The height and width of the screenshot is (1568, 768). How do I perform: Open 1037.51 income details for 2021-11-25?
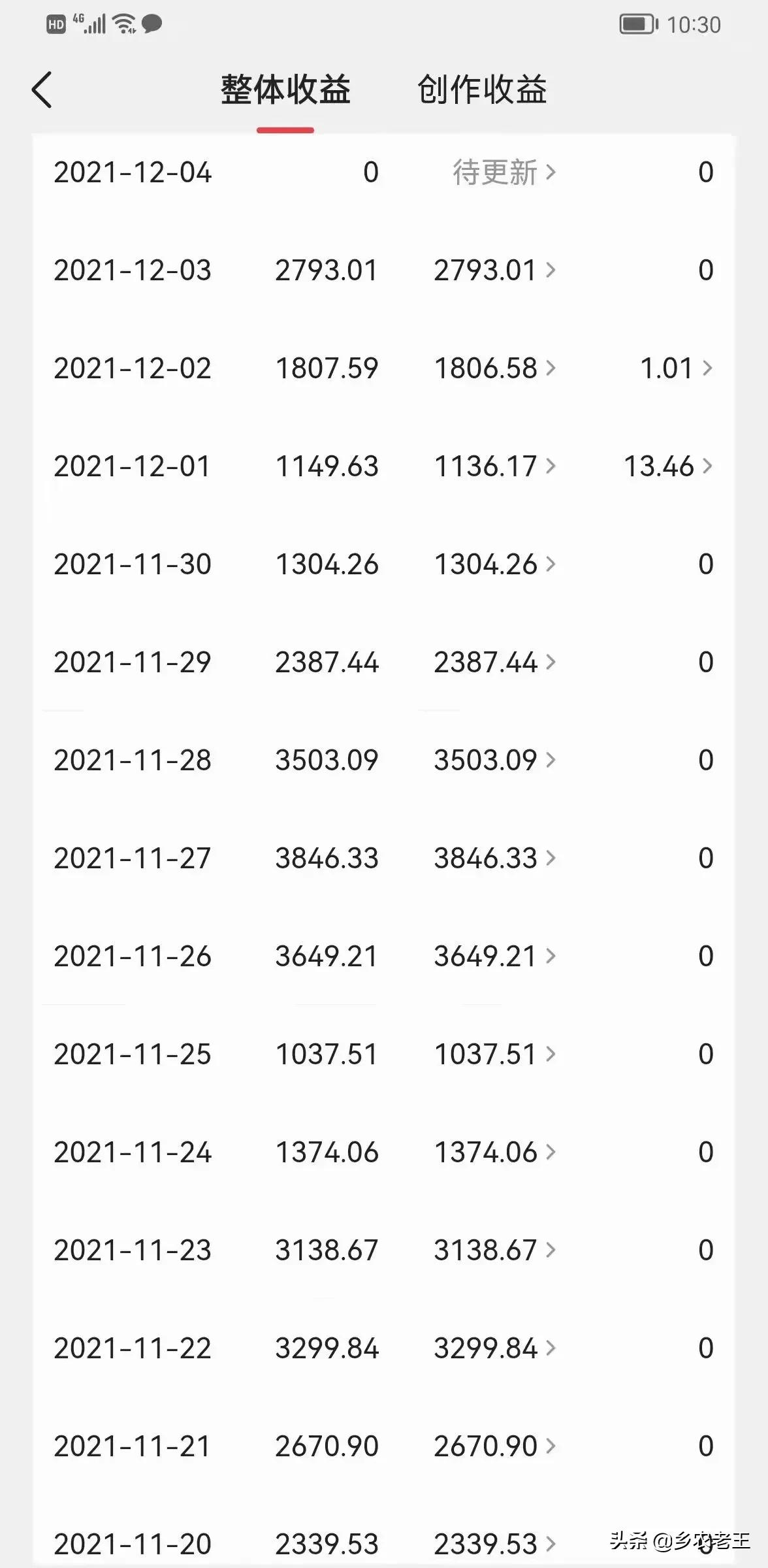[x=494, y=1054]
